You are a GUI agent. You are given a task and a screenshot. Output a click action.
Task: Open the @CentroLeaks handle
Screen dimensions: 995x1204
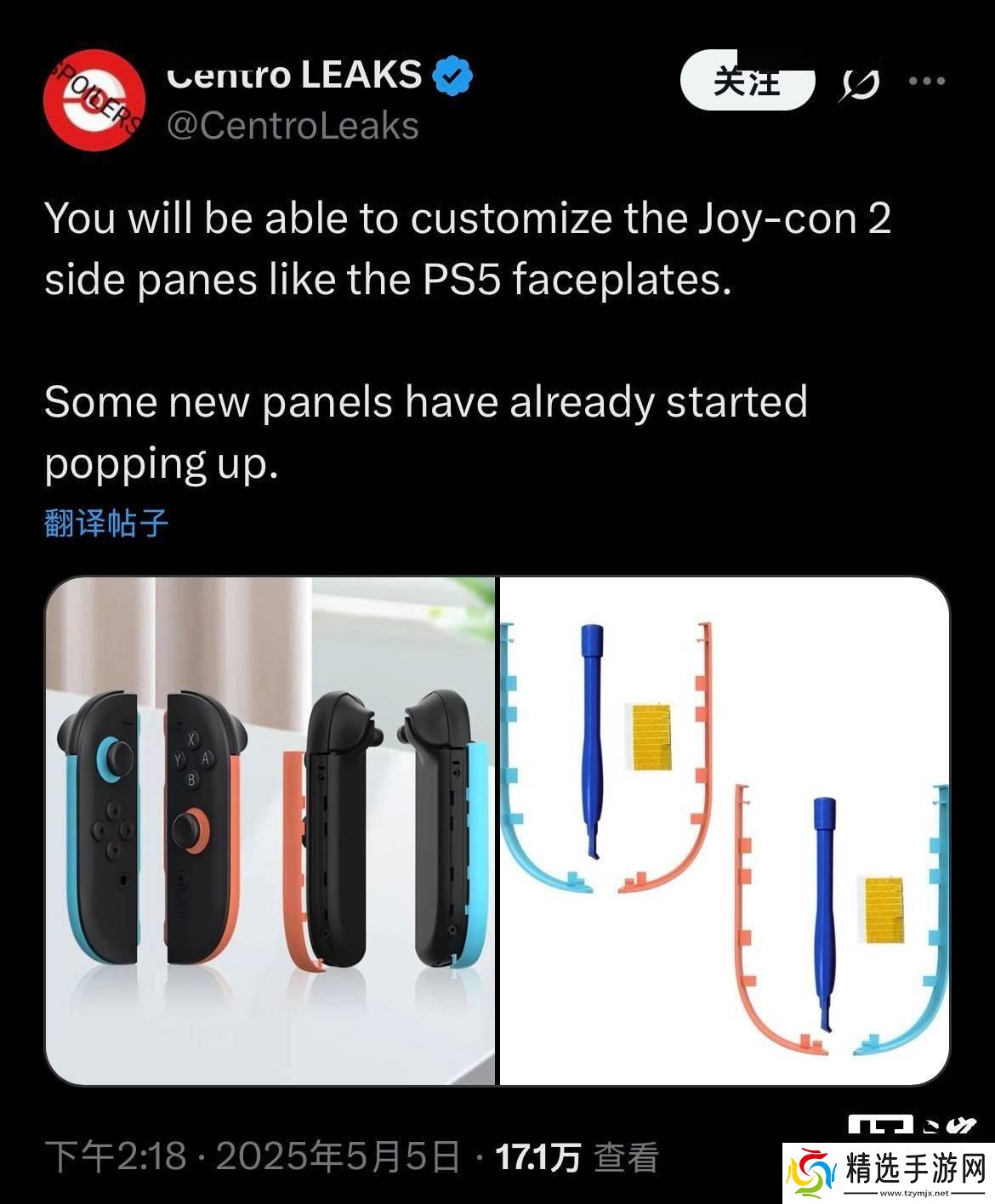[x=293, y=126]
